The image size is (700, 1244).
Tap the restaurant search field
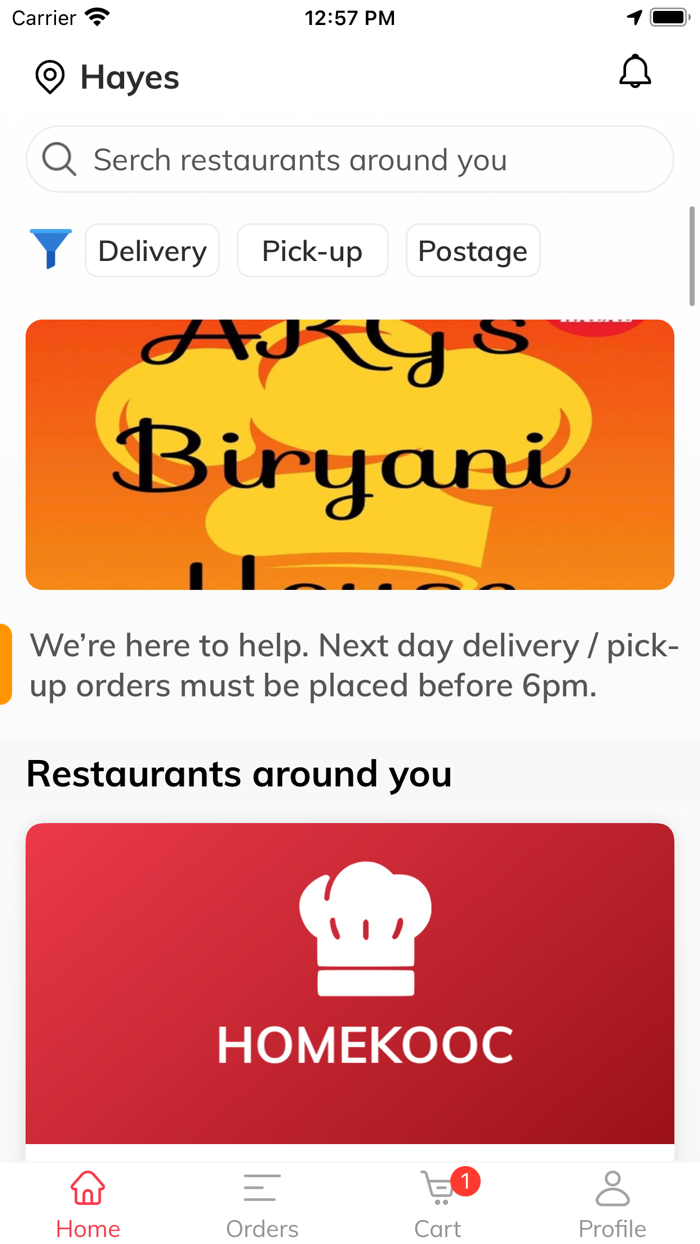(350, 160)
